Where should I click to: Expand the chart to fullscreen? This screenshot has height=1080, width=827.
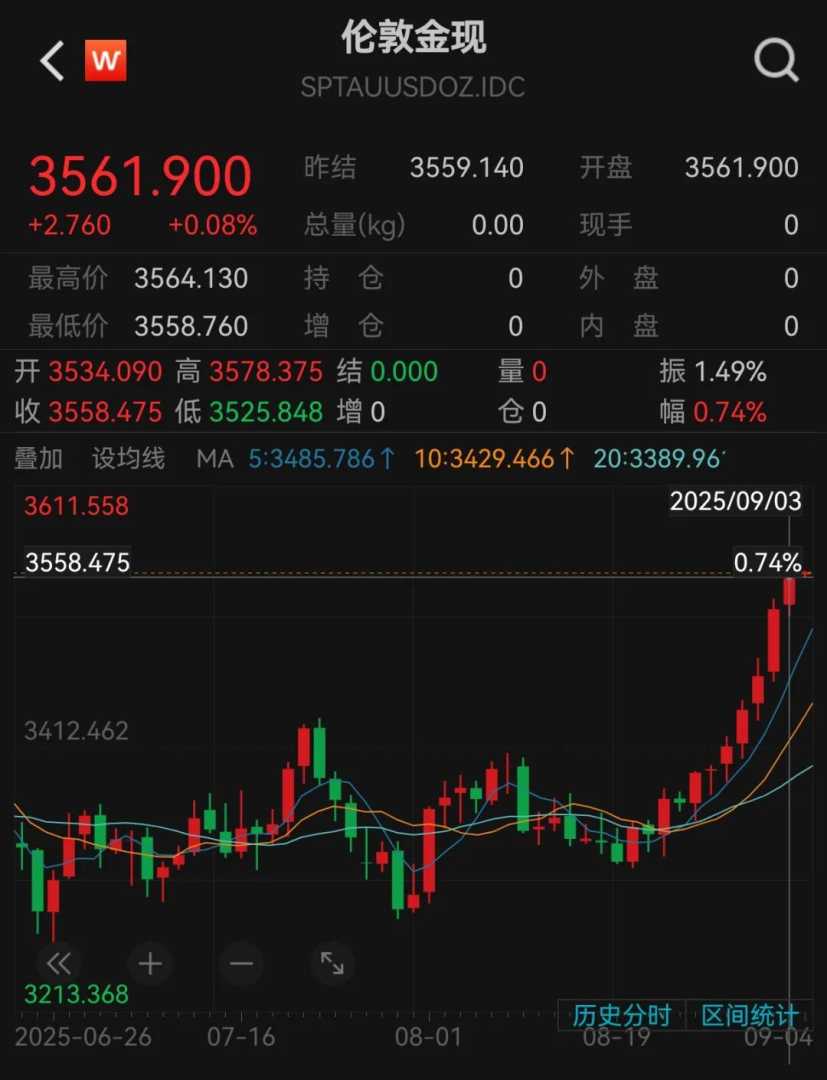tap(332, 963)
